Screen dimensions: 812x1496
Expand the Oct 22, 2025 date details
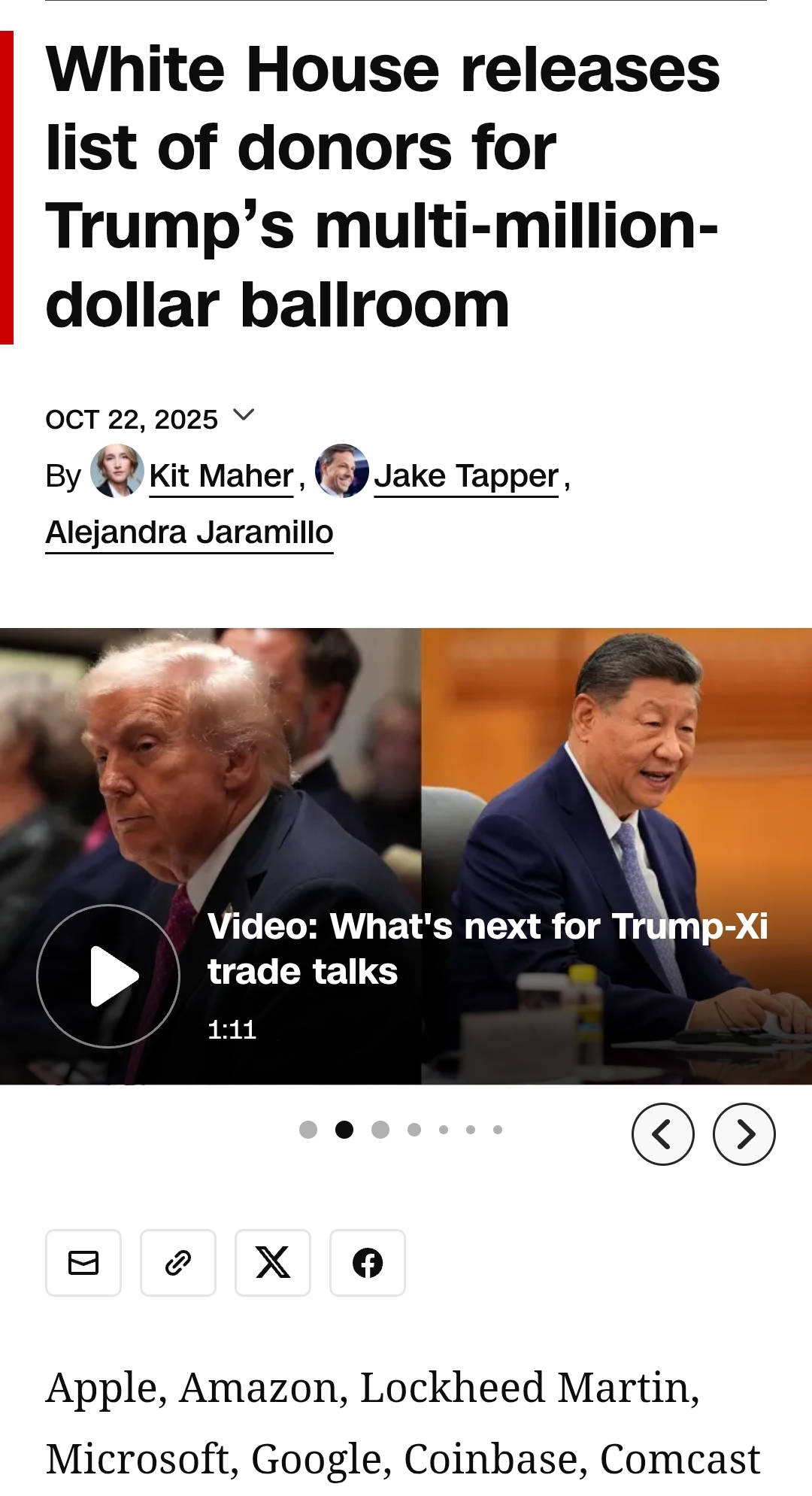[244, 415]
